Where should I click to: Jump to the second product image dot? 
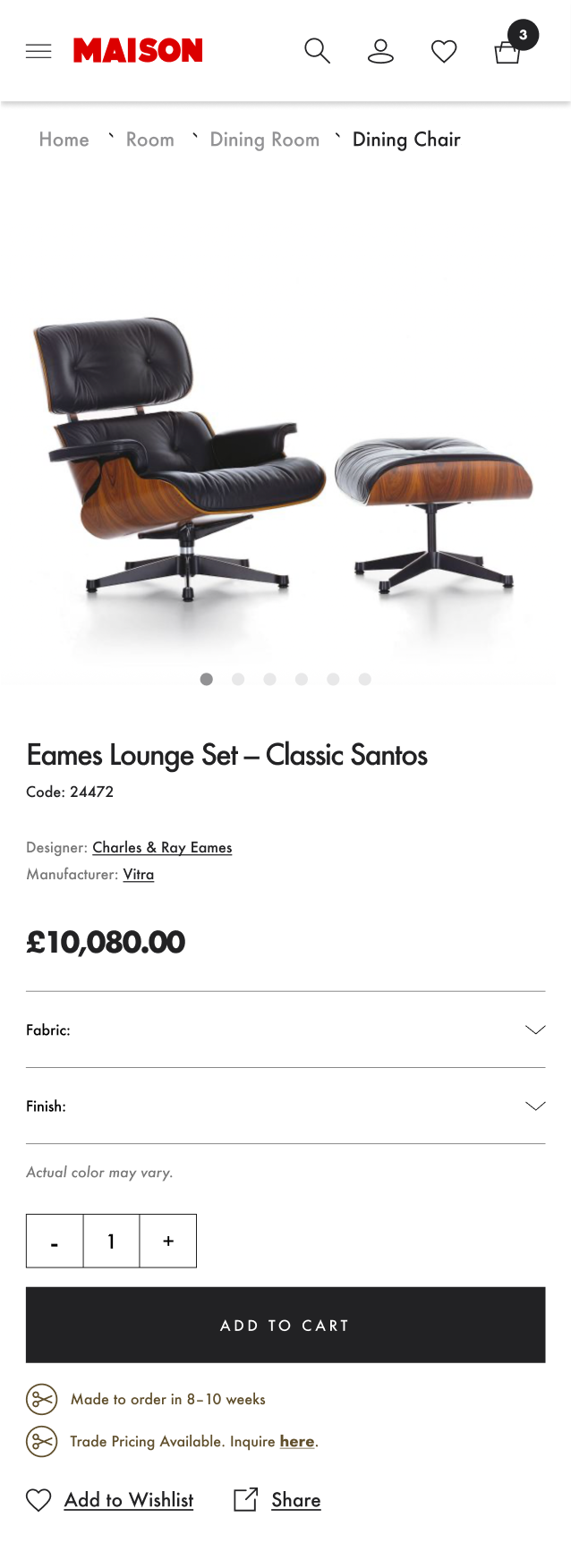(x=238, y=679)
